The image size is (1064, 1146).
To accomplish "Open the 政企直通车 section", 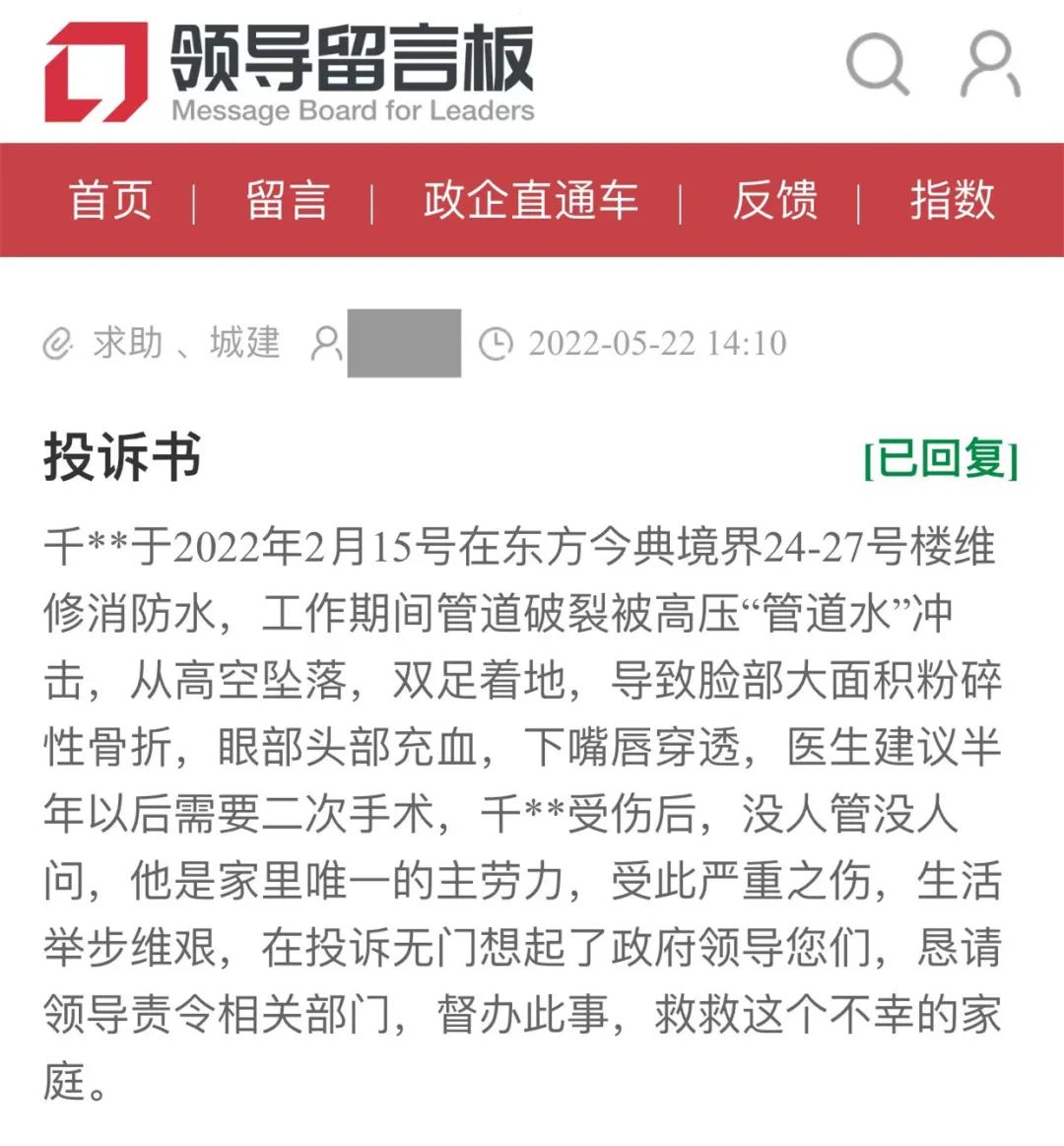I will [530, 200].
